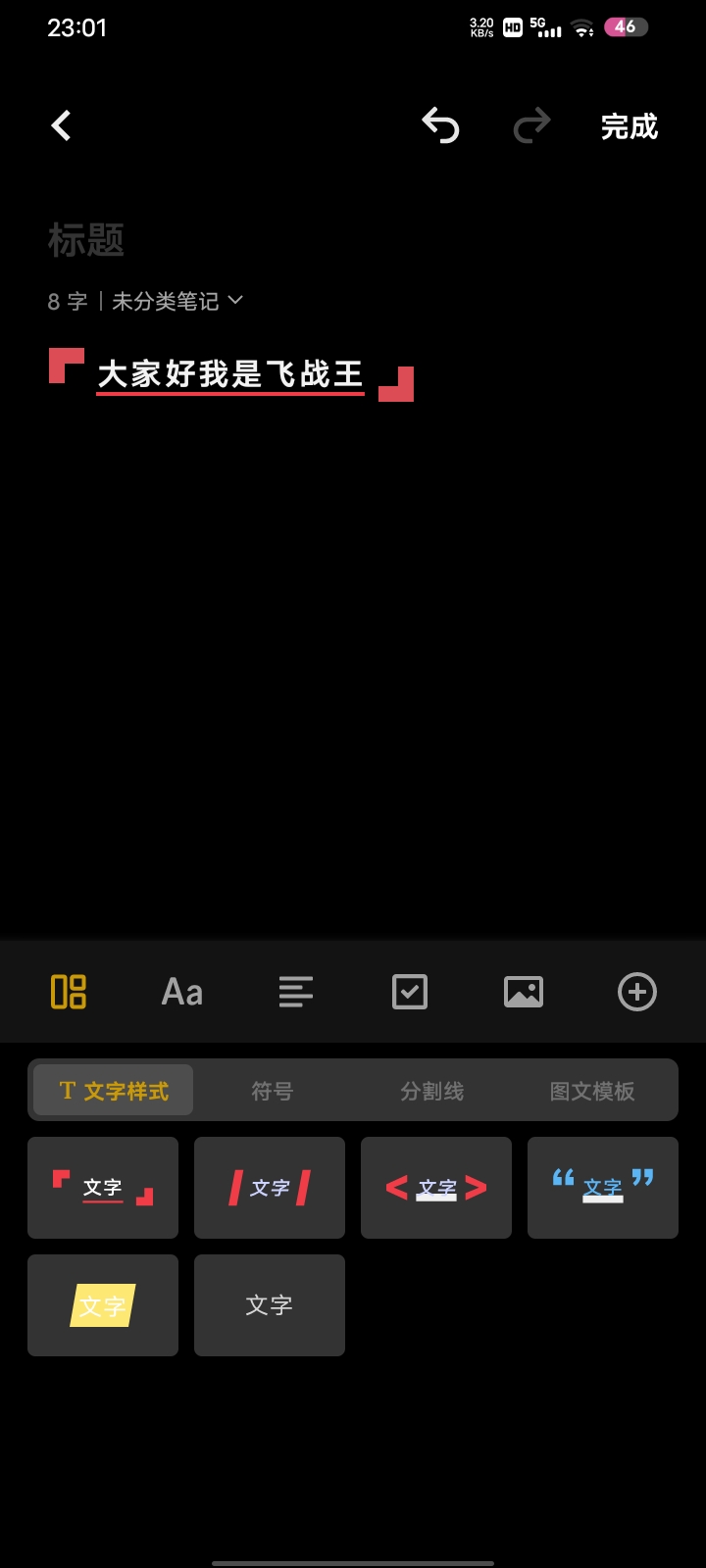Insert a checkbox to-do item
Screen dimensions: 706x1568
pyautogui.click(x=410, y=992)
